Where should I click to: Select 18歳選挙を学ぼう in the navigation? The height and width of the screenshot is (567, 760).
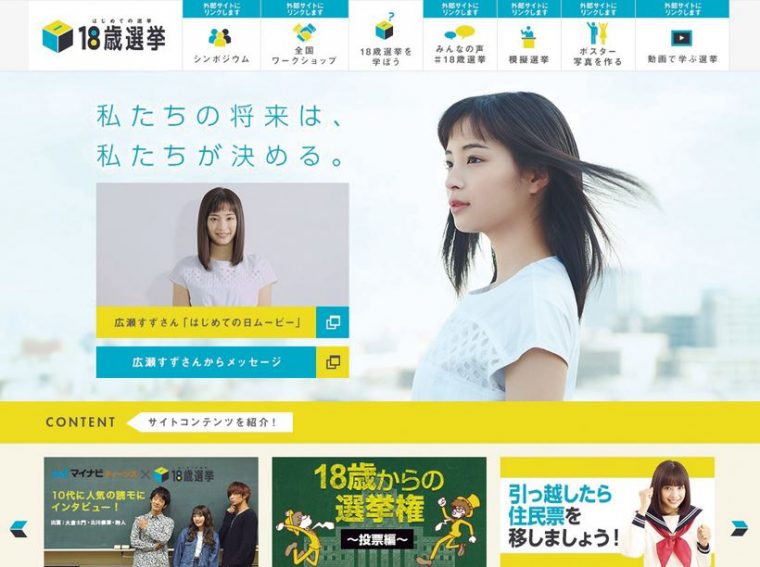385,40
